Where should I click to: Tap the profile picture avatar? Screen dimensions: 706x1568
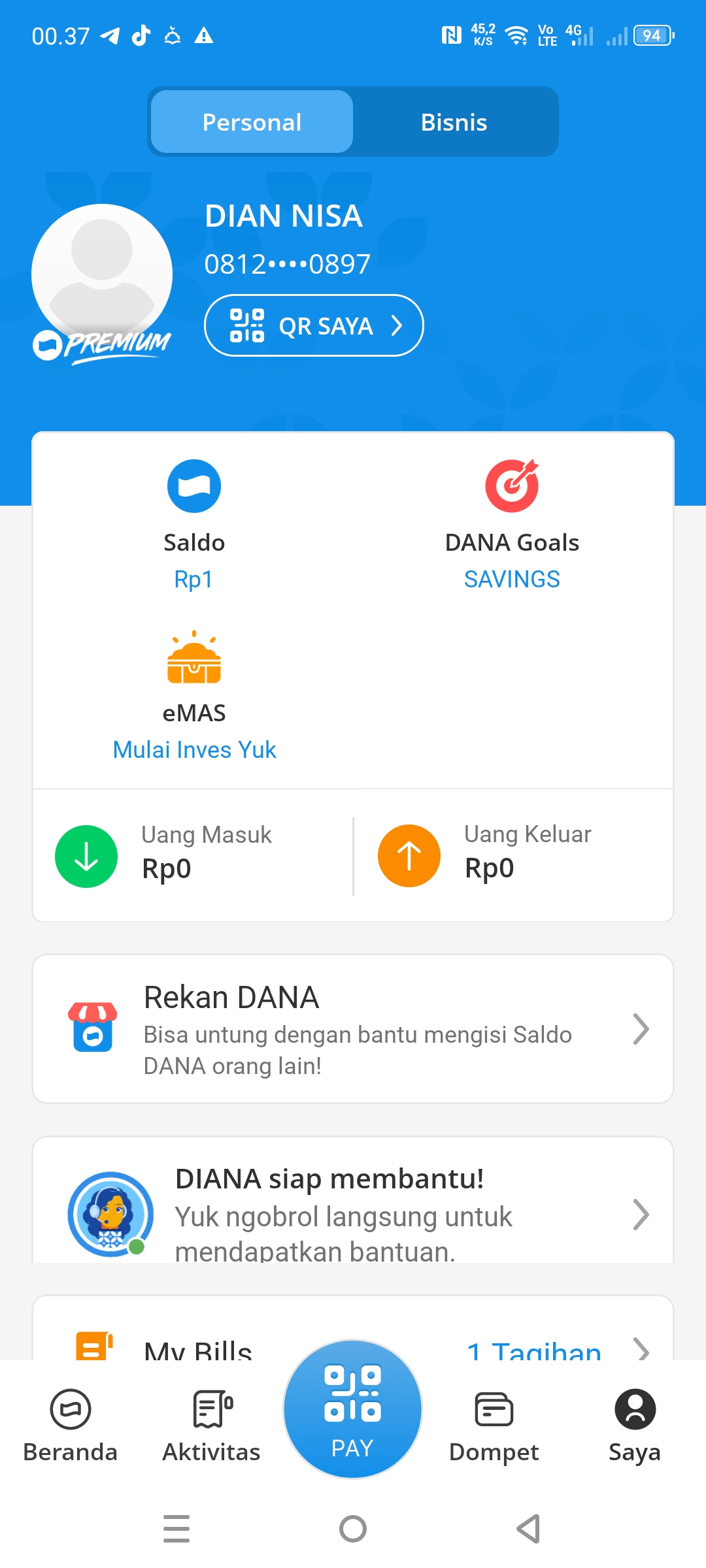pos(102,274)
